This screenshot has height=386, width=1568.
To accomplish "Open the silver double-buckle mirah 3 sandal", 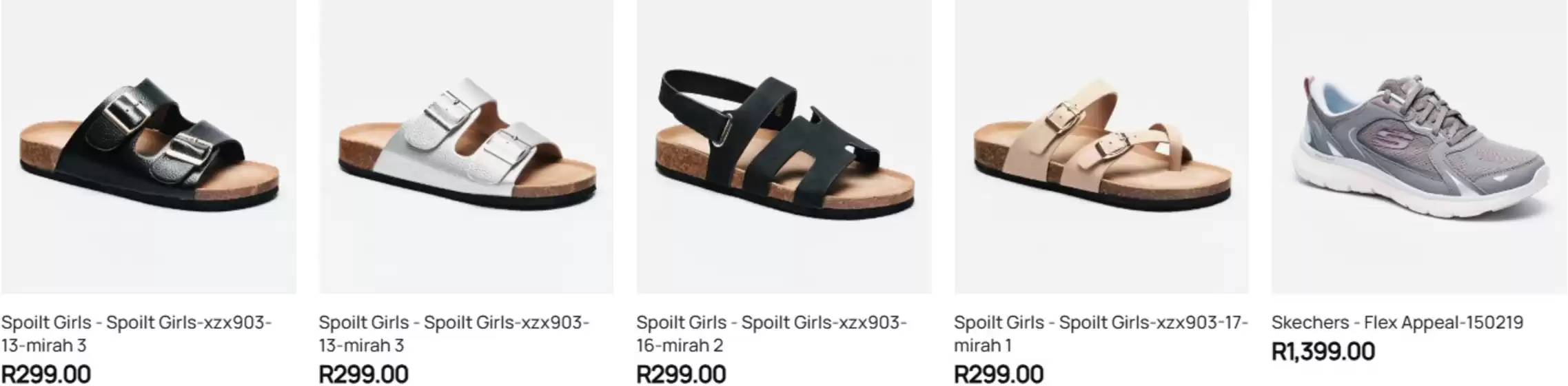I will click(466, 148).
